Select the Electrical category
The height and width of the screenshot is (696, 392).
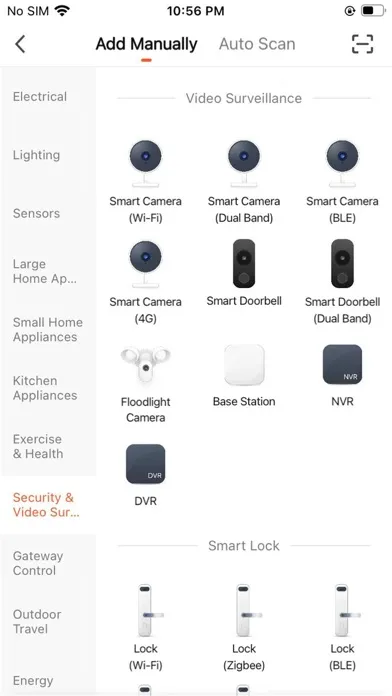tap(40, 96)
